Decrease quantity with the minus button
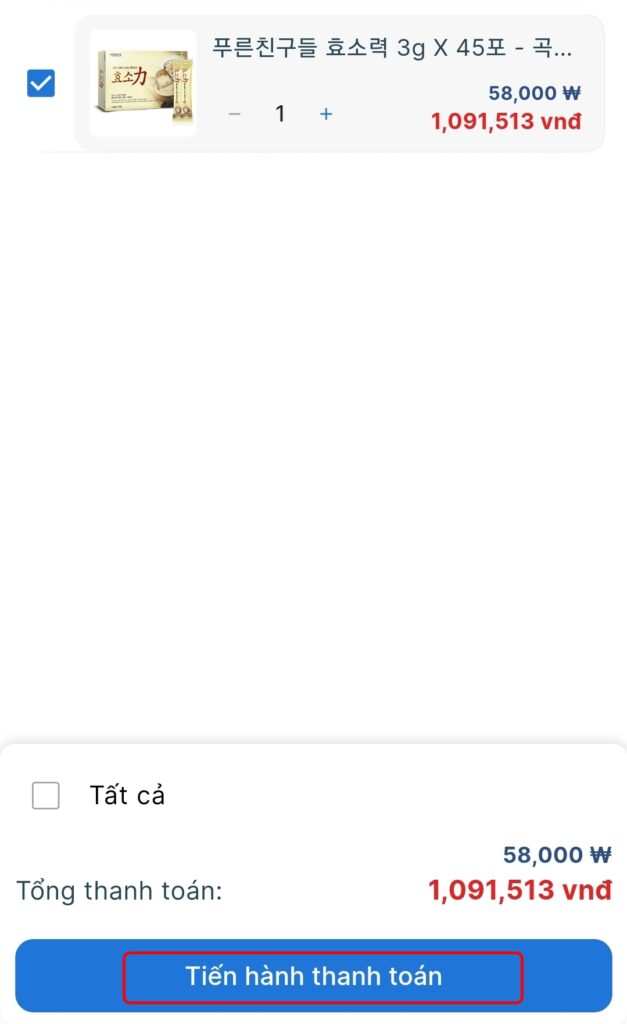This screenshot has width=627, height=1024. [235, 115]
